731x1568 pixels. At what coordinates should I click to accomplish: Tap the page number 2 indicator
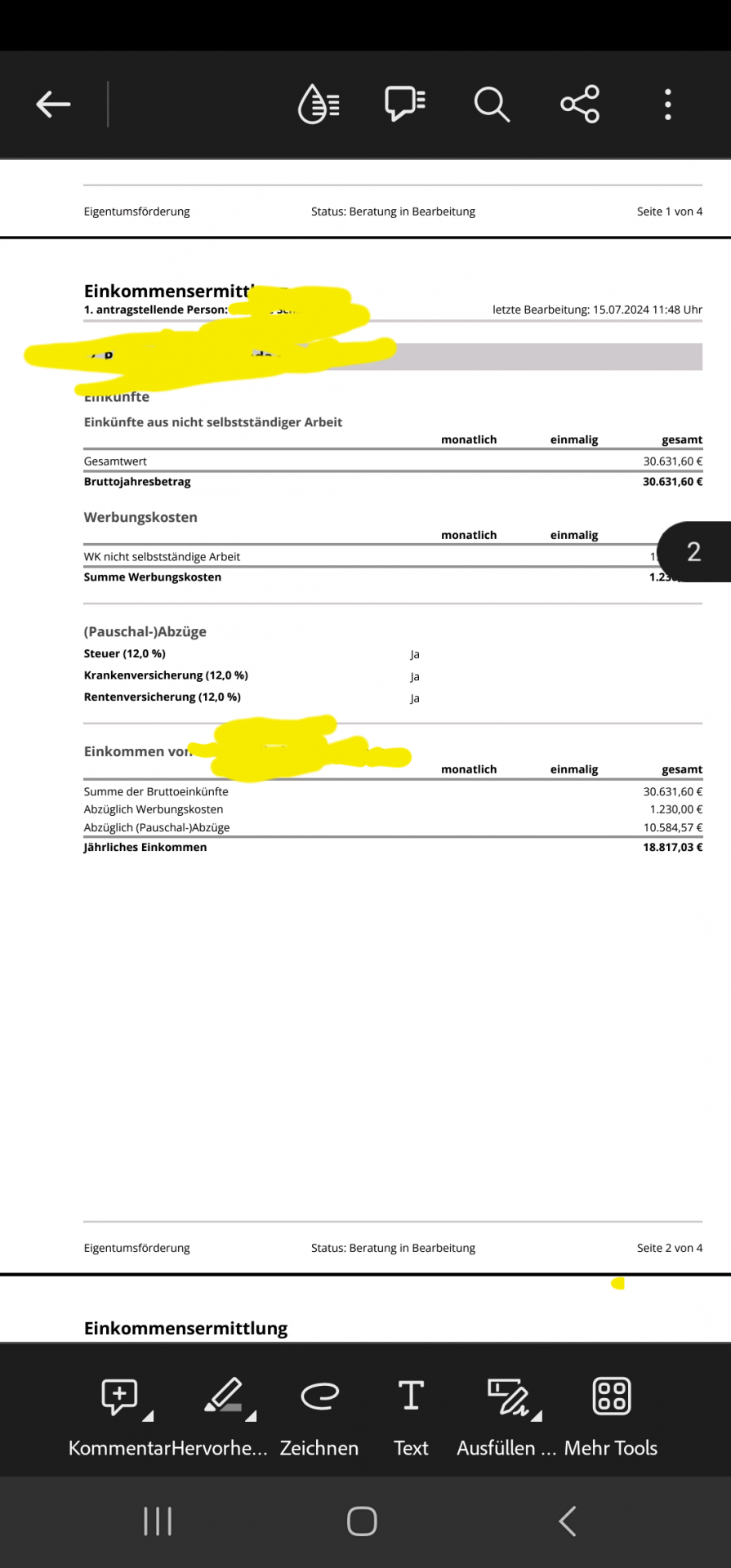[x=693, y=552]
